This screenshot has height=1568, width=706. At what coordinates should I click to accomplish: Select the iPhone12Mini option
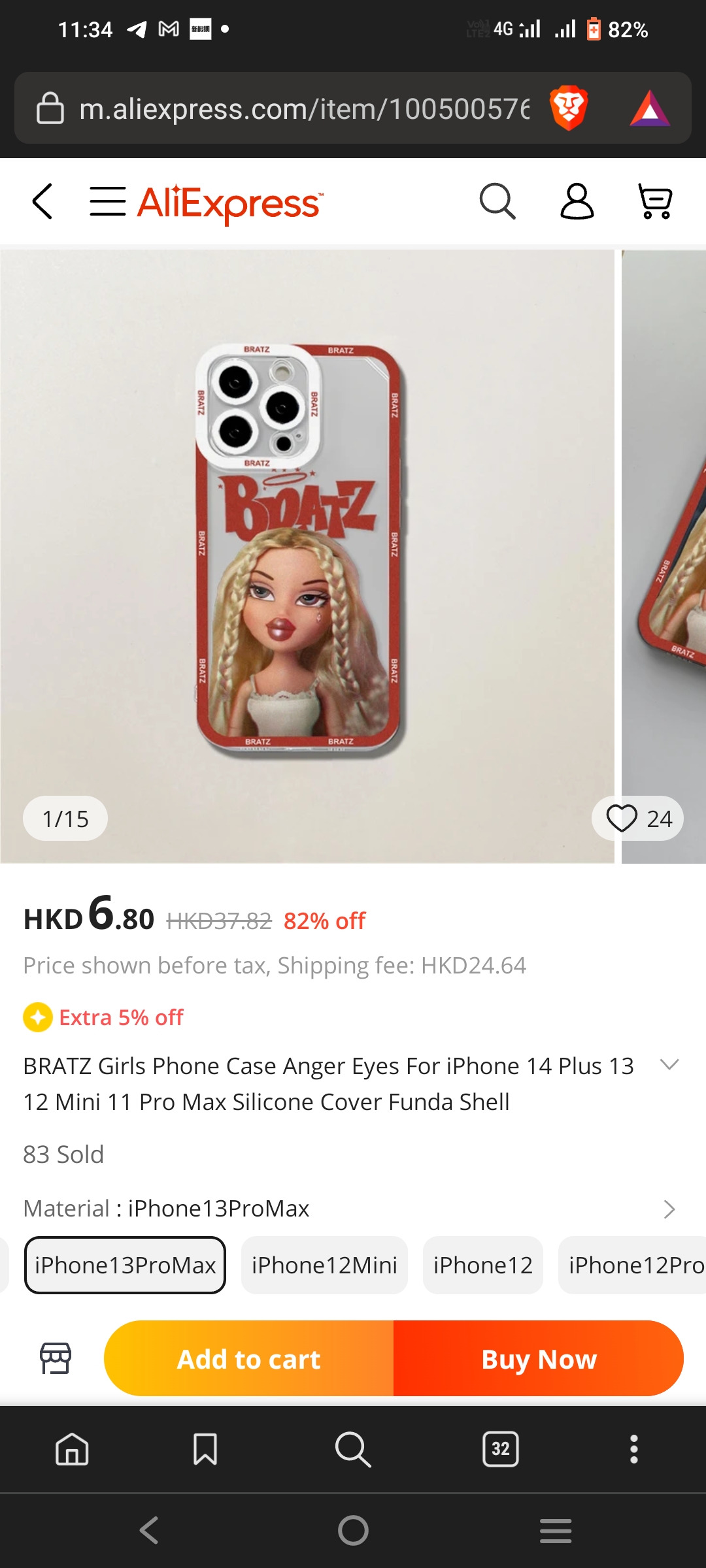[324, 1266]
